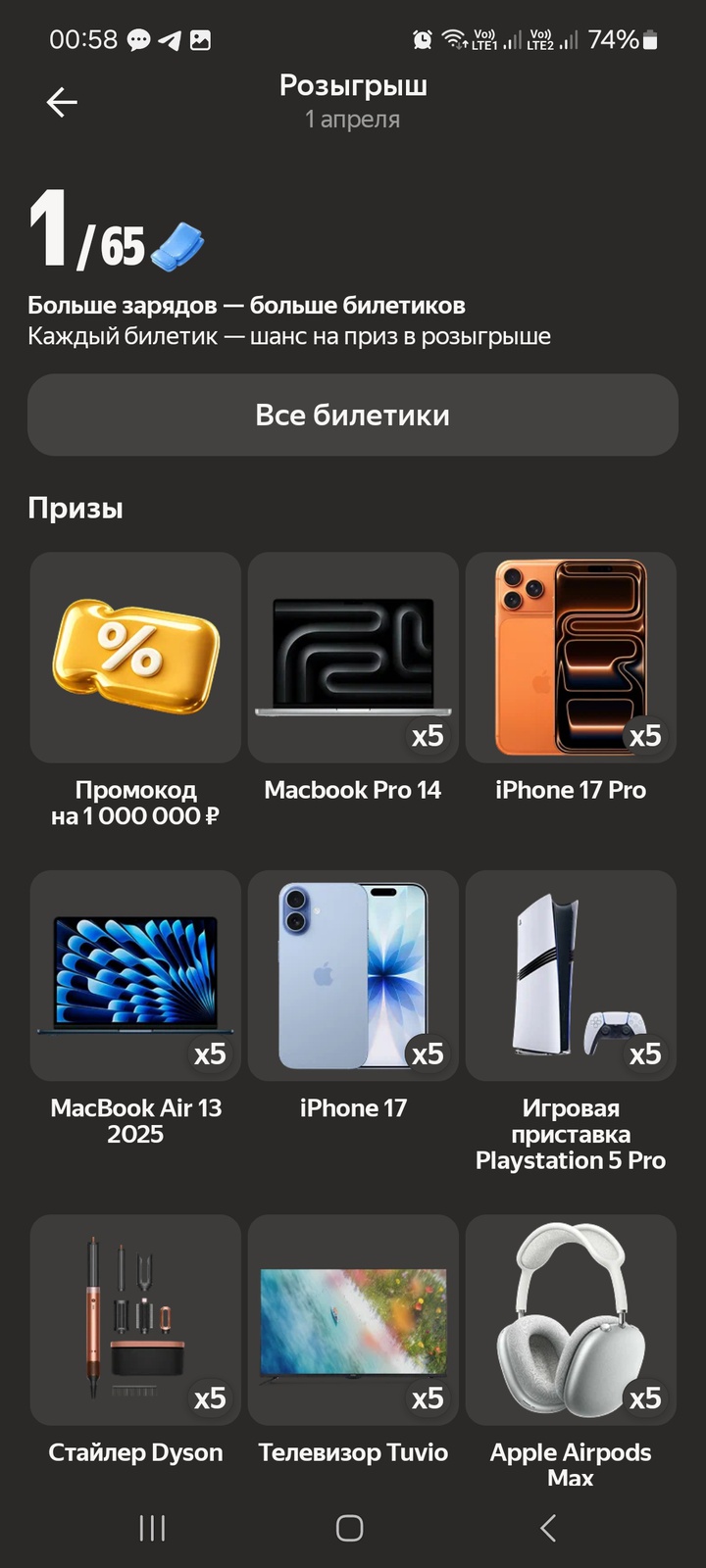View the Playstation 5 Pro prize card
706x1568 pixels.
click(571, 976)
